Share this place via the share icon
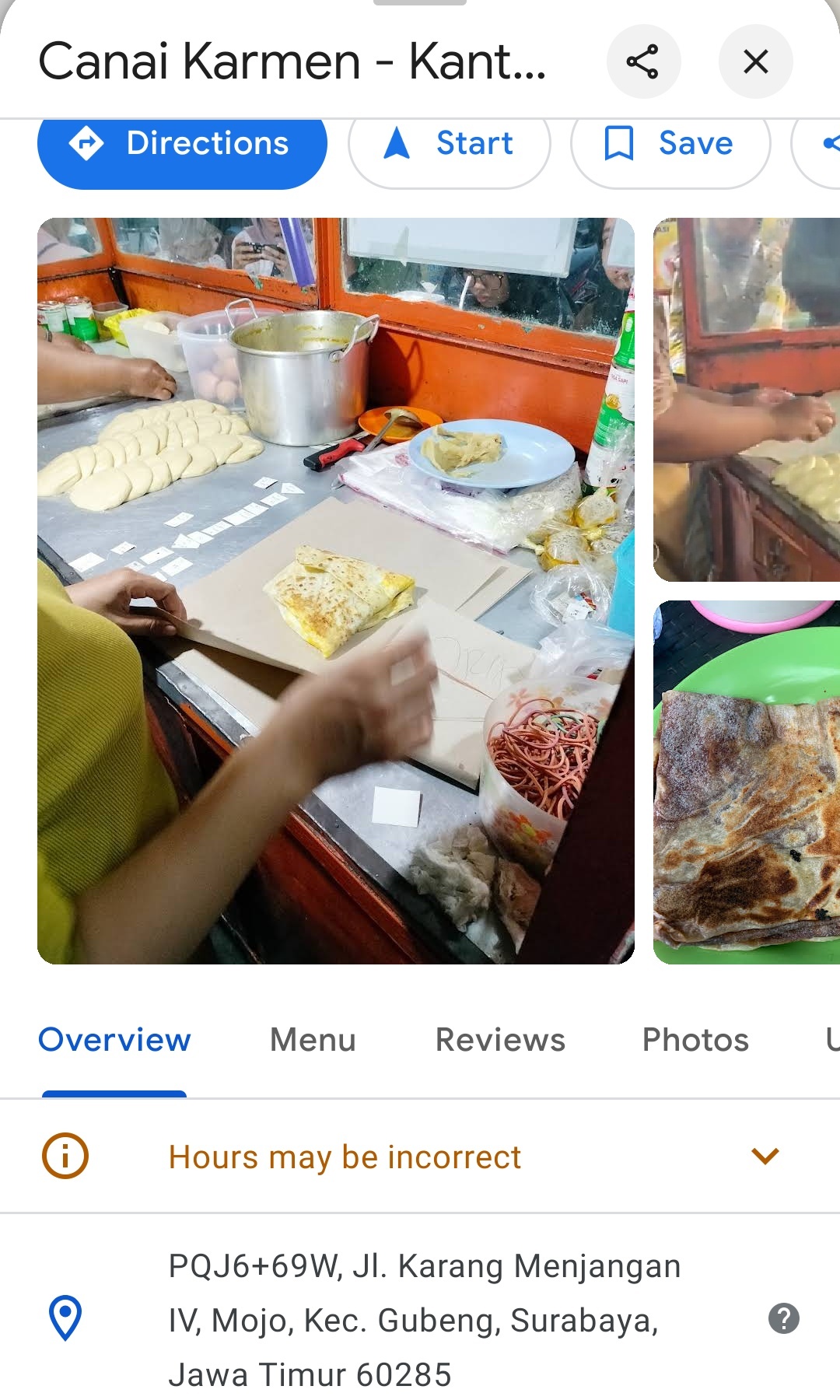This screenshot has width=840, height=1400. click(643, 61)
